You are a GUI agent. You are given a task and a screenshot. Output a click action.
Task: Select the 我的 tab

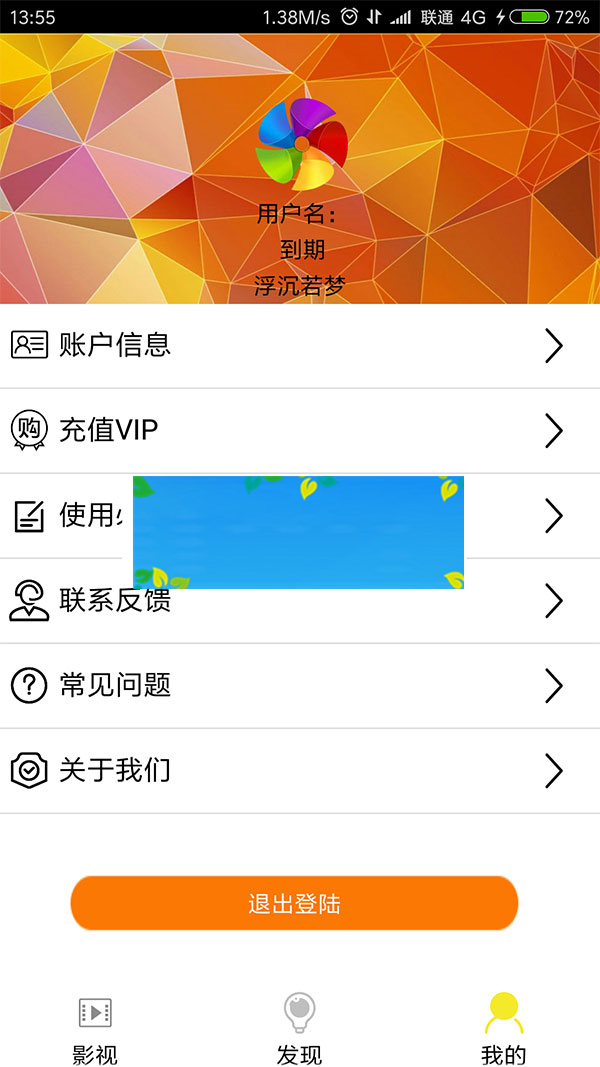coord(503,1030)
